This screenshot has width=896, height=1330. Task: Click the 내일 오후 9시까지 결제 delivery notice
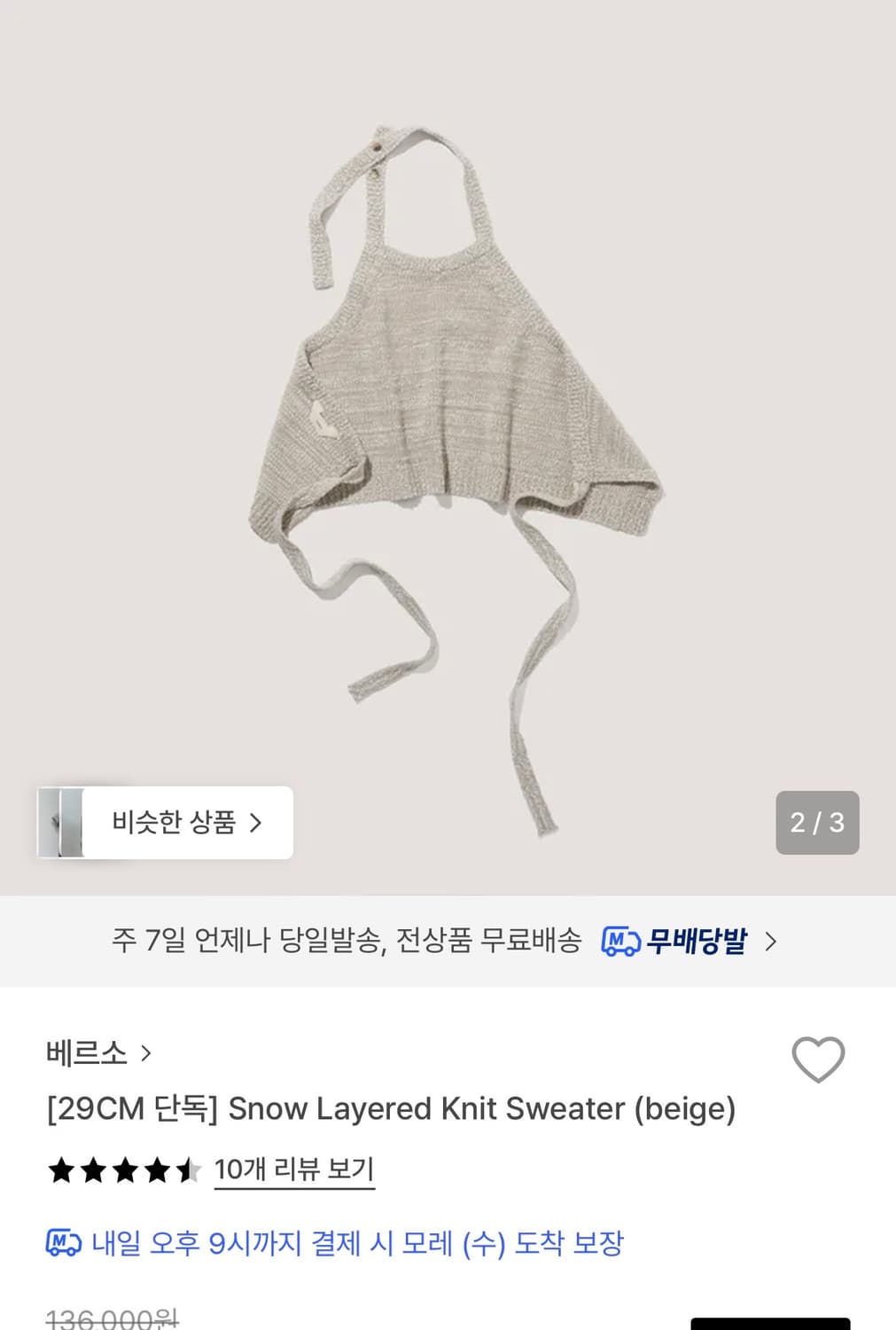(358, 1243)
